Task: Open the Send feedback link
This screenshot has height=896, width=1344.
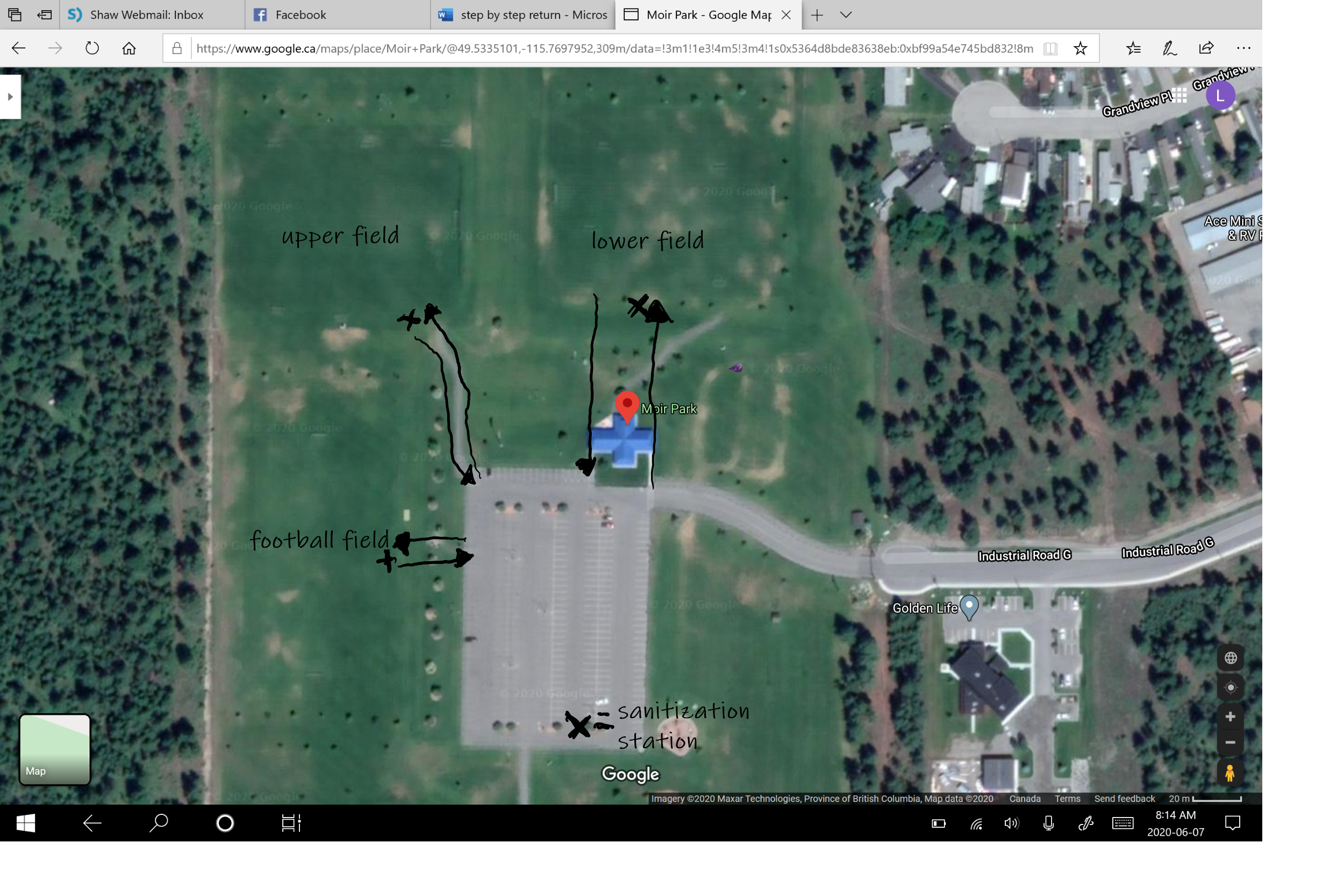Action: pyautogui.click(x=1124, y=798)
